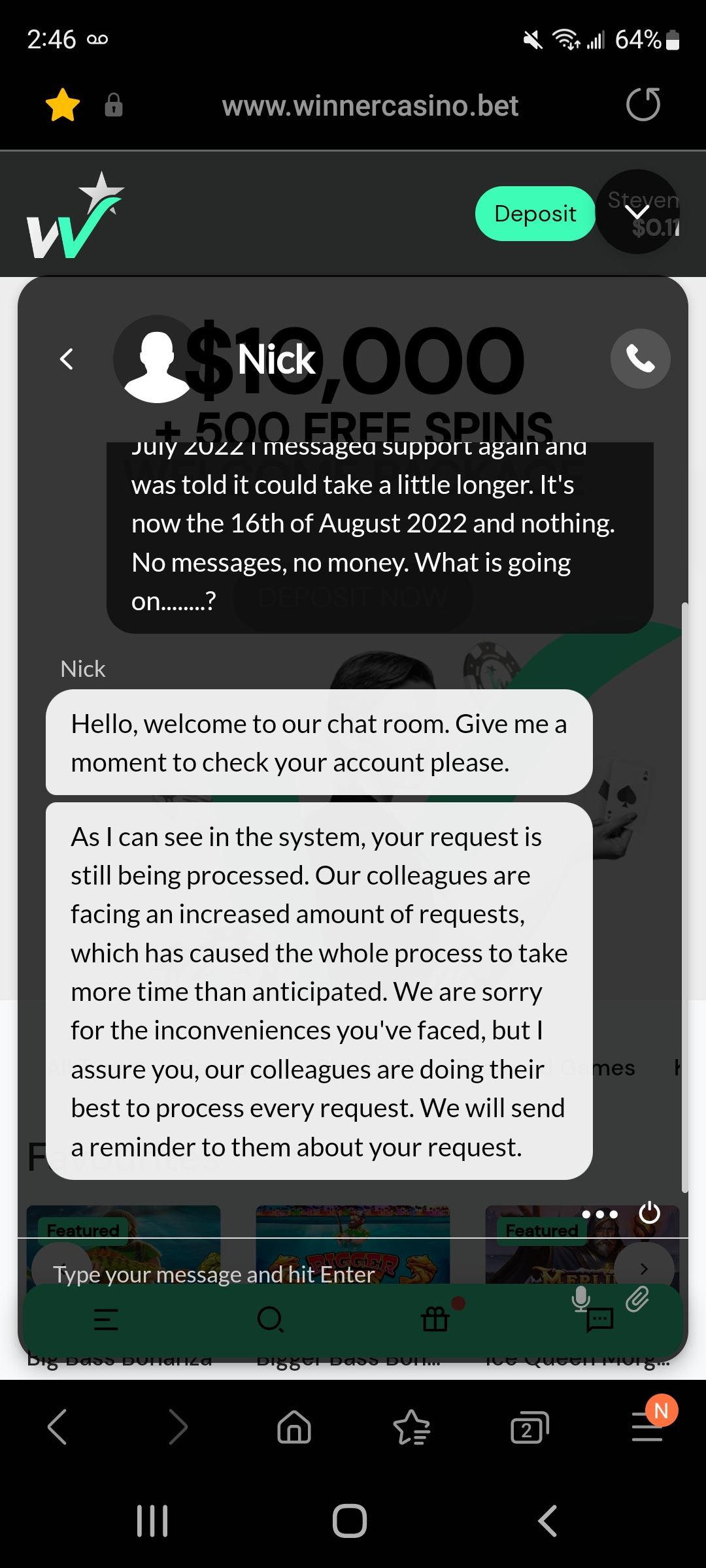The image size is (706, 1568).
Task: Go to the browser home page
Action: 294,1427
